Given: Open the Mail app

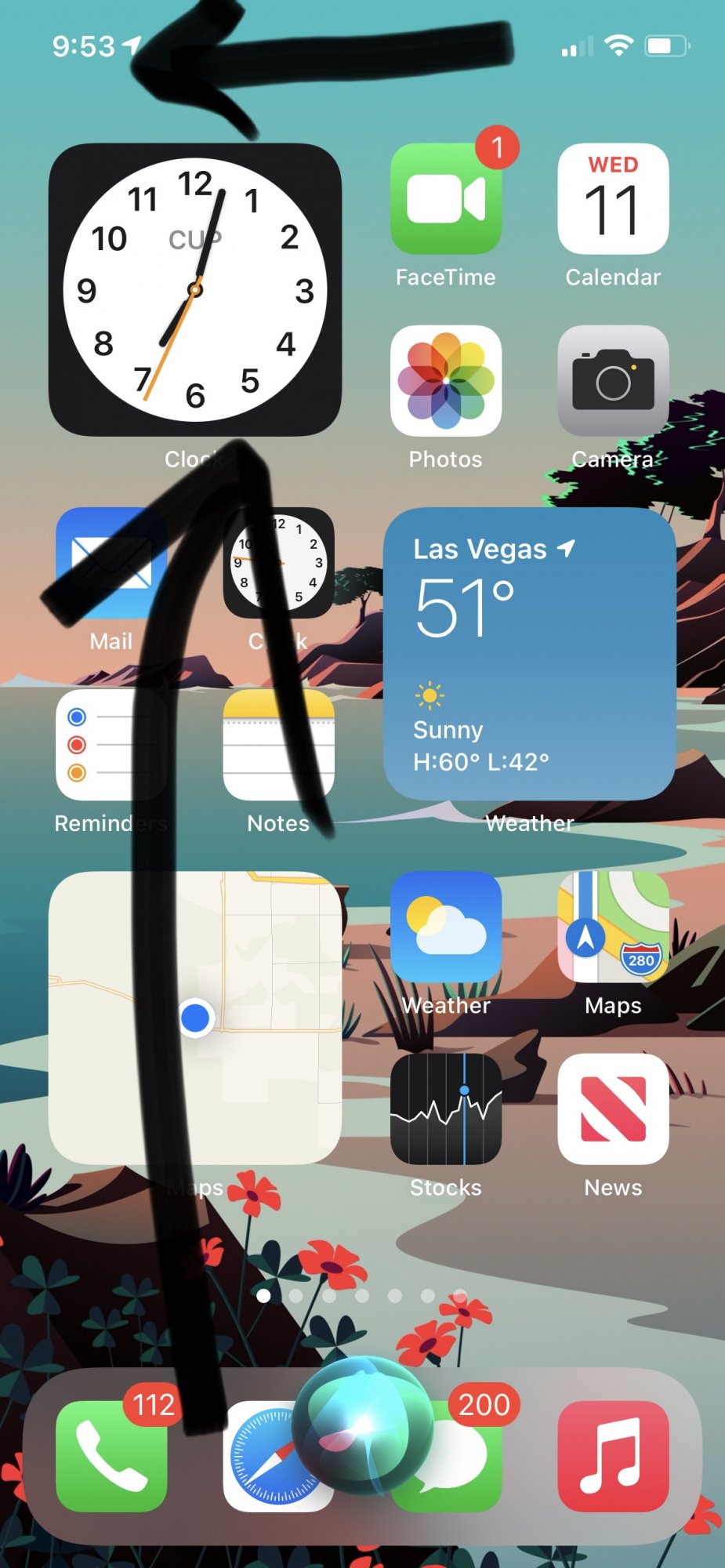Looking at the screenshot, I should coord(111,563).
